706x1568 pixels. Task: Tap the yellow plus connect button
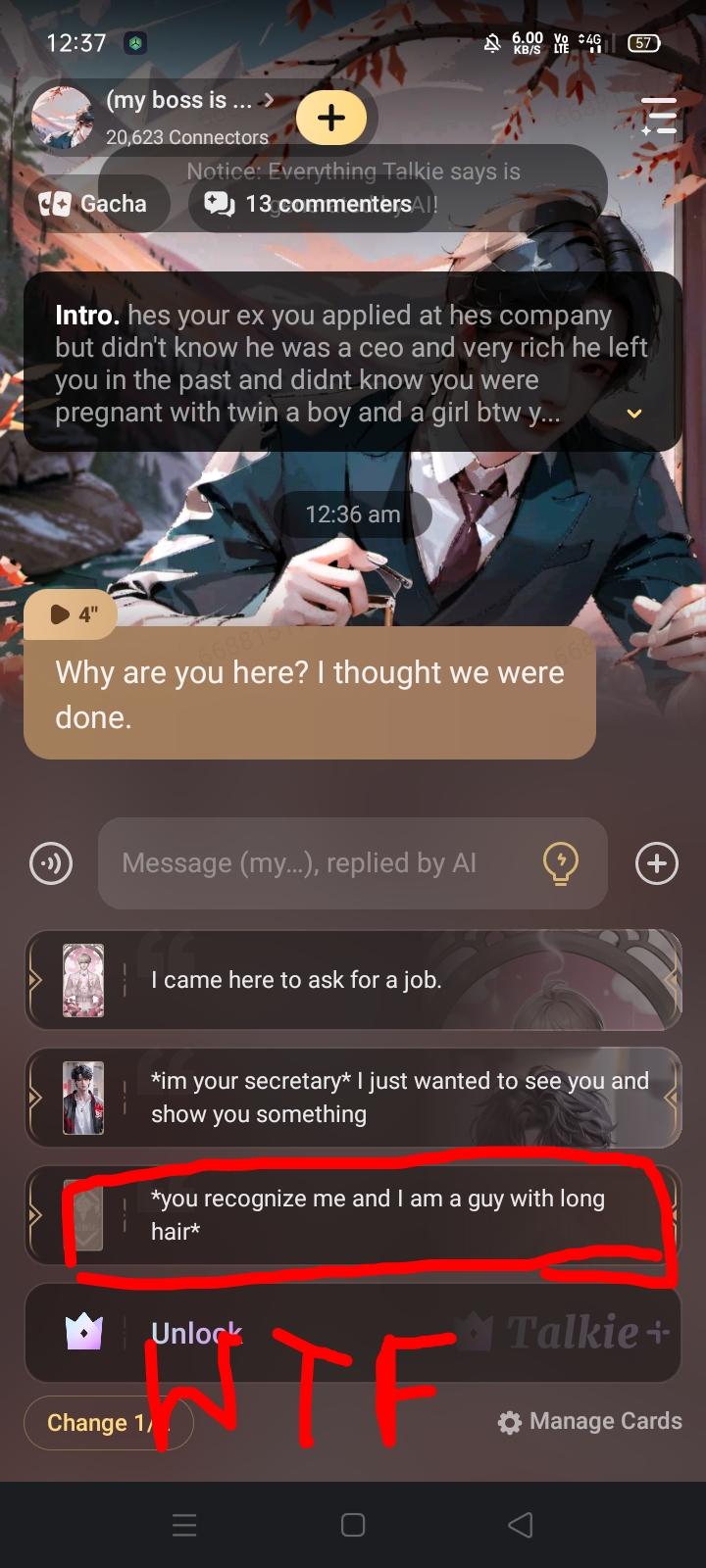(331, 118)
